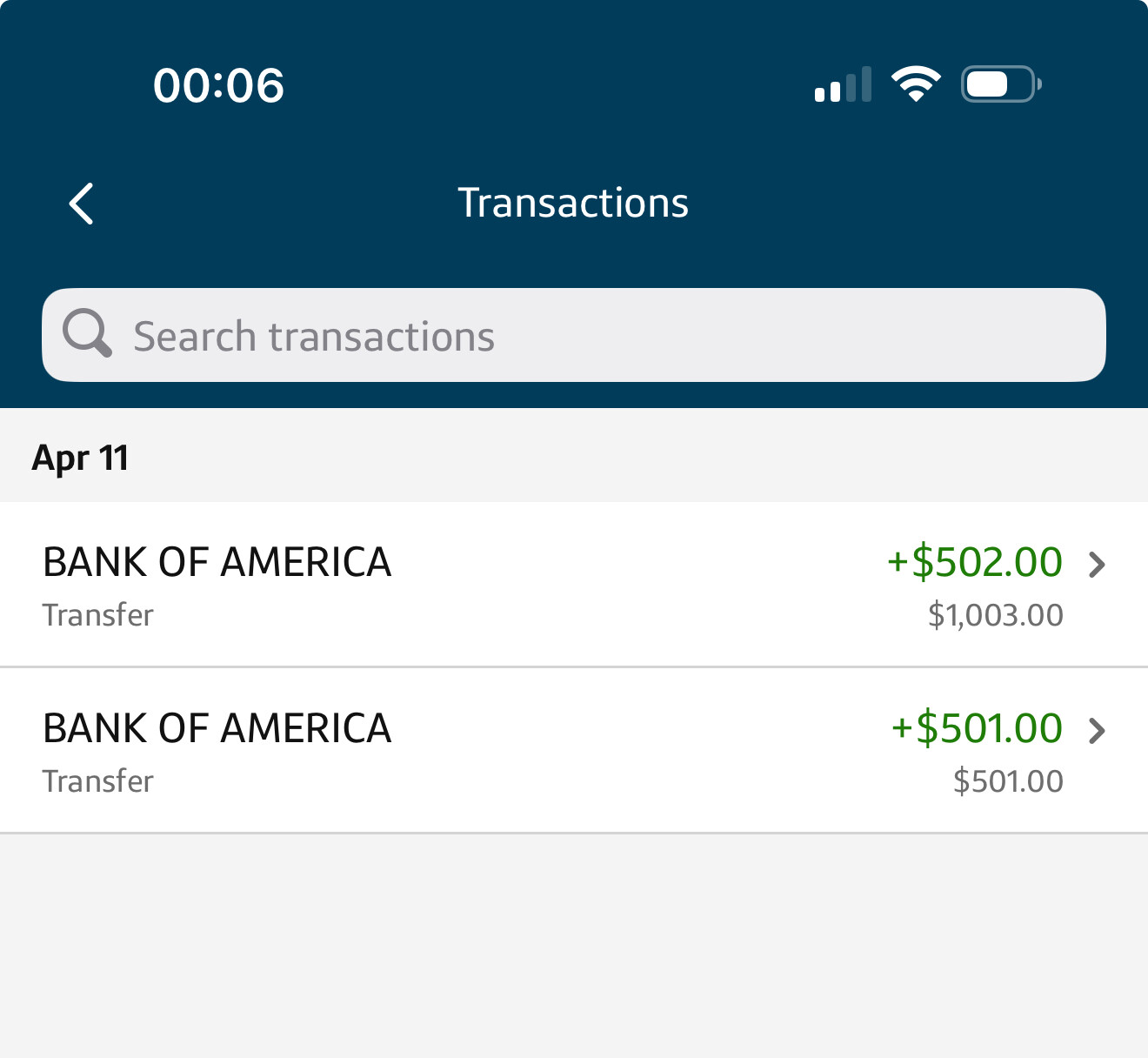Viewport: 1148px width, 1058px height.
Task: Tap the Search transactions field
Action: point(574,336)
